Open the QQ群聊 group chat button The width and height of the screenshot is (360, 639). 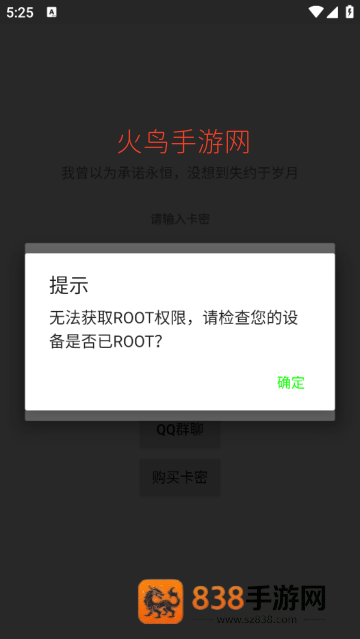tap(180, 433)
